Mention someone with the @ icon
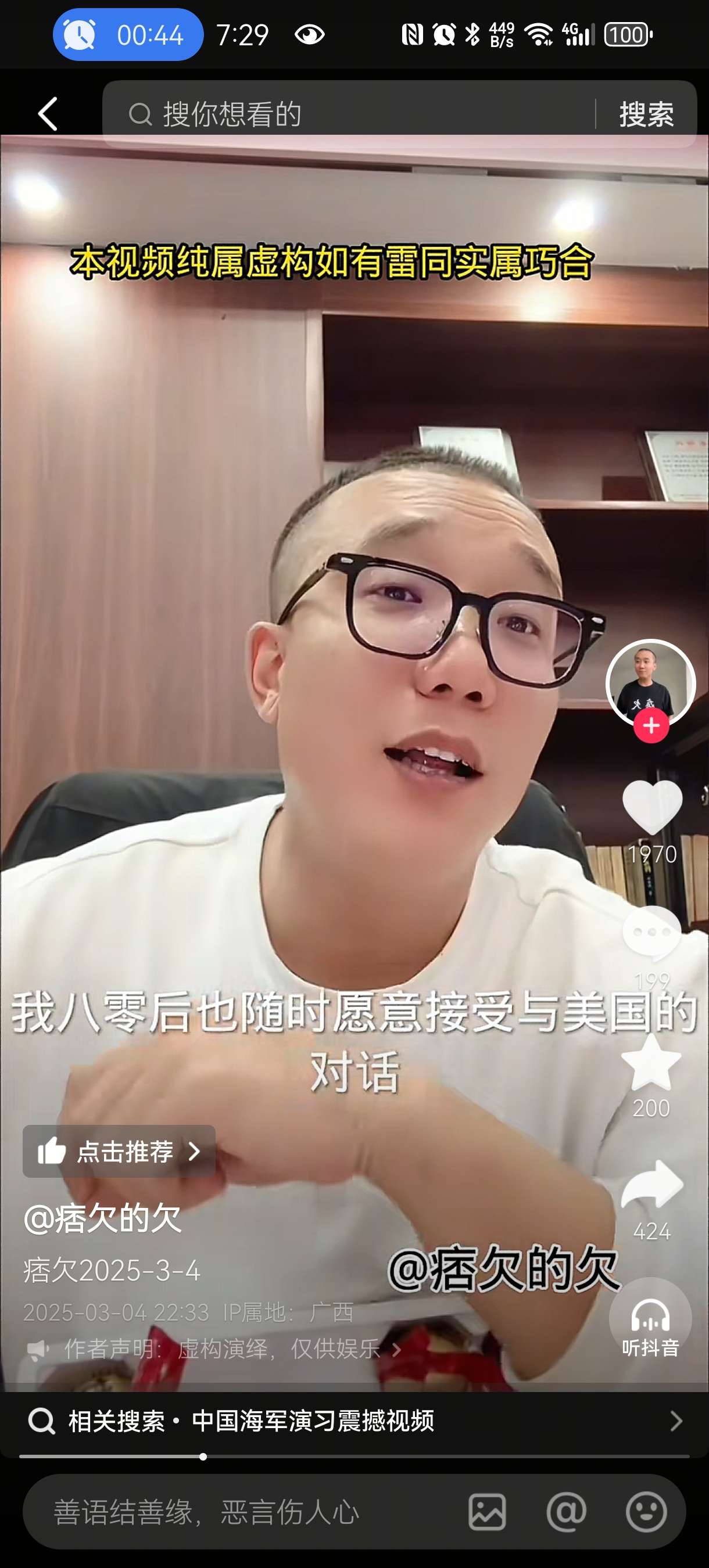The height and width of the screenshot is (1568, 709). point(566,1512)
